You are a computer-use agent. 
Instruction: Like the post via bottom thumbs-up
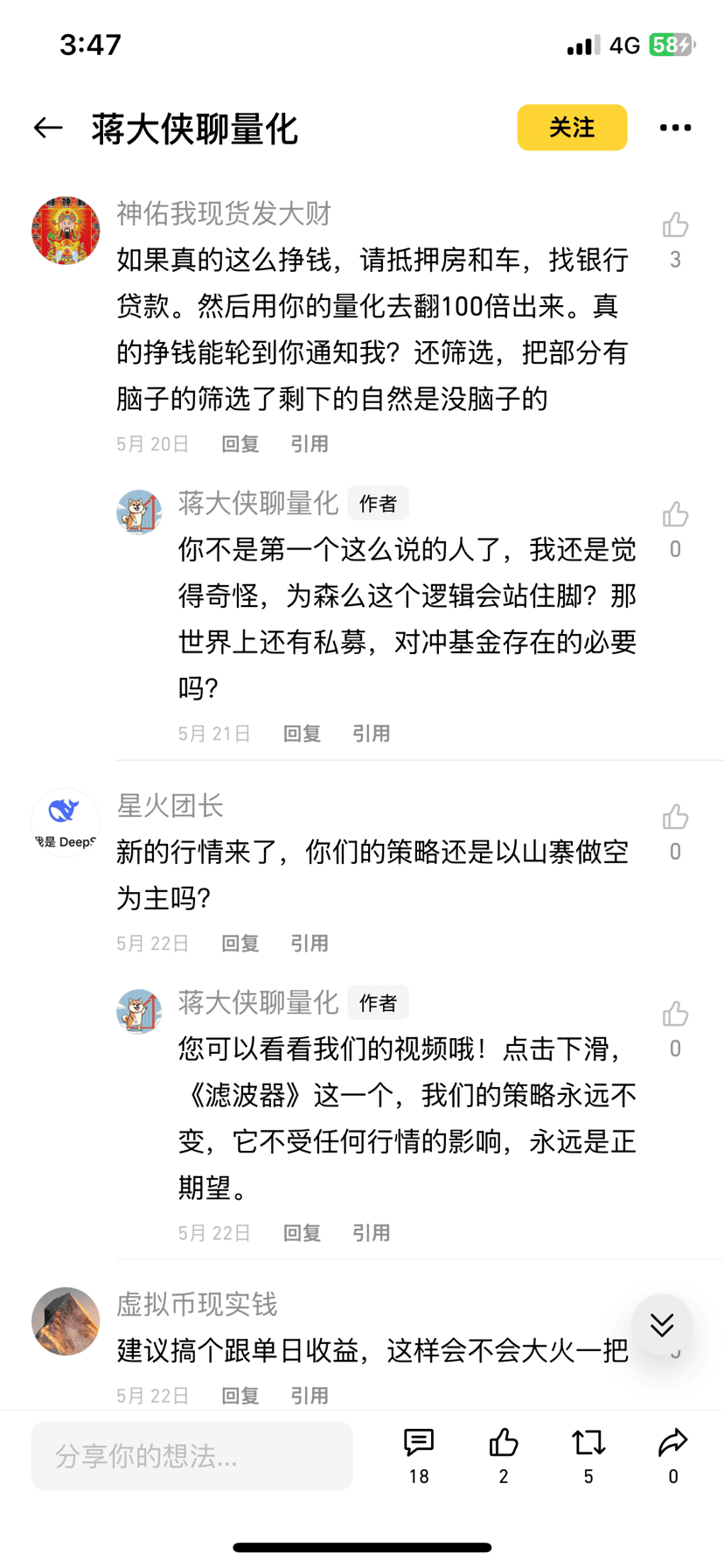504,1444
